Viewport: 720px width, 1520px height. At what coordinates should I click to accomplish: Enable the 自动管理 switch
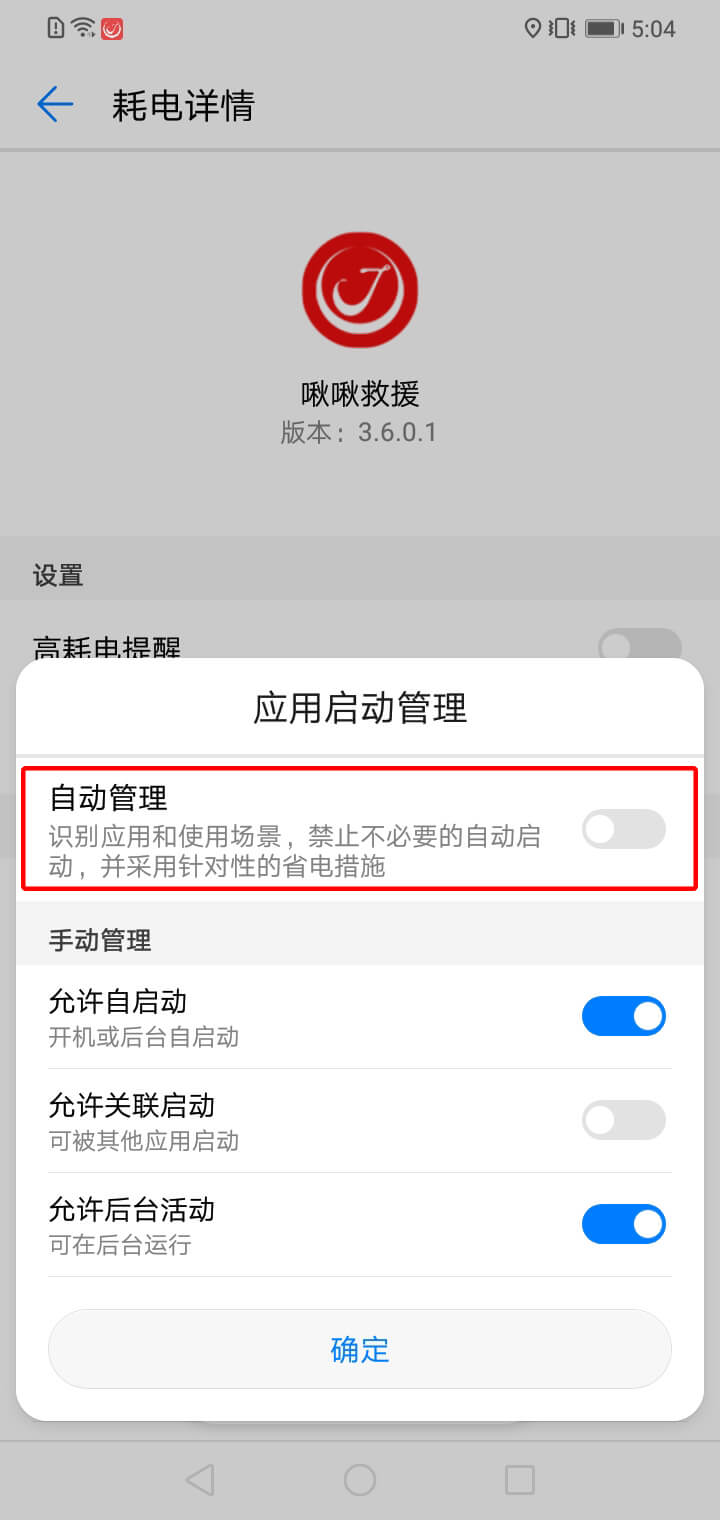pyautogui.click(x=623, y=829)
